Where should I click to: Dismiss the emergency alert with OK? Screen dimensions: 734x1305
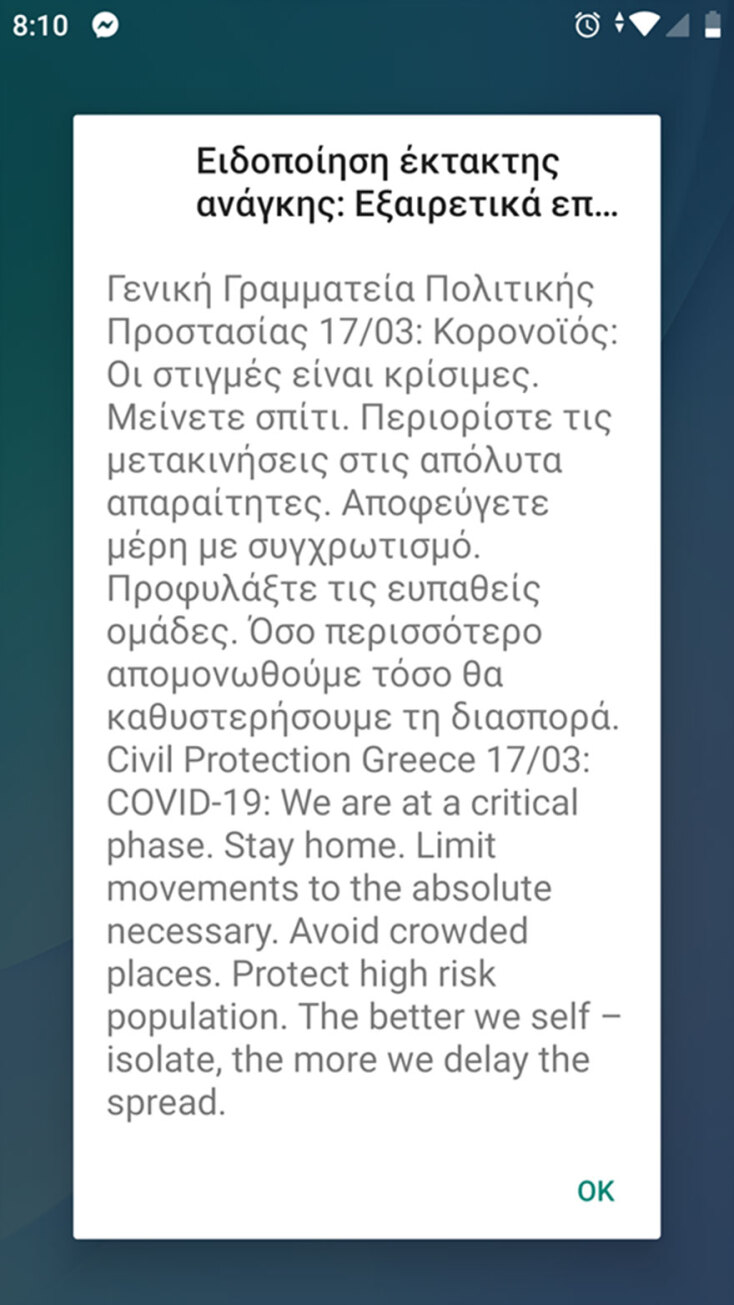point(595,1190)
